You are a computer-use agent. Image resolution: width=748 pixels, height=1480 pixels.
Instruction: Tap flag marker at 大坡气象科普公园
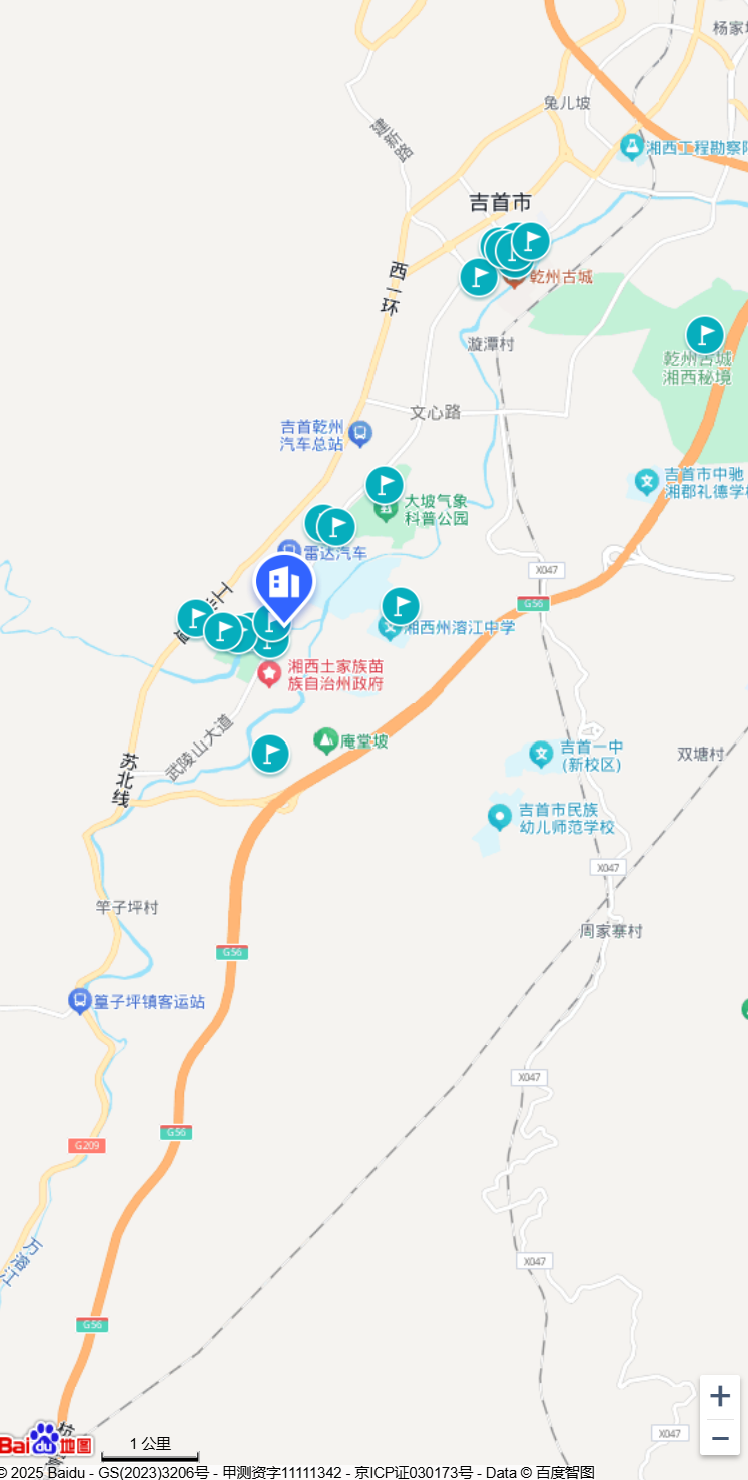tap(384, 486)
